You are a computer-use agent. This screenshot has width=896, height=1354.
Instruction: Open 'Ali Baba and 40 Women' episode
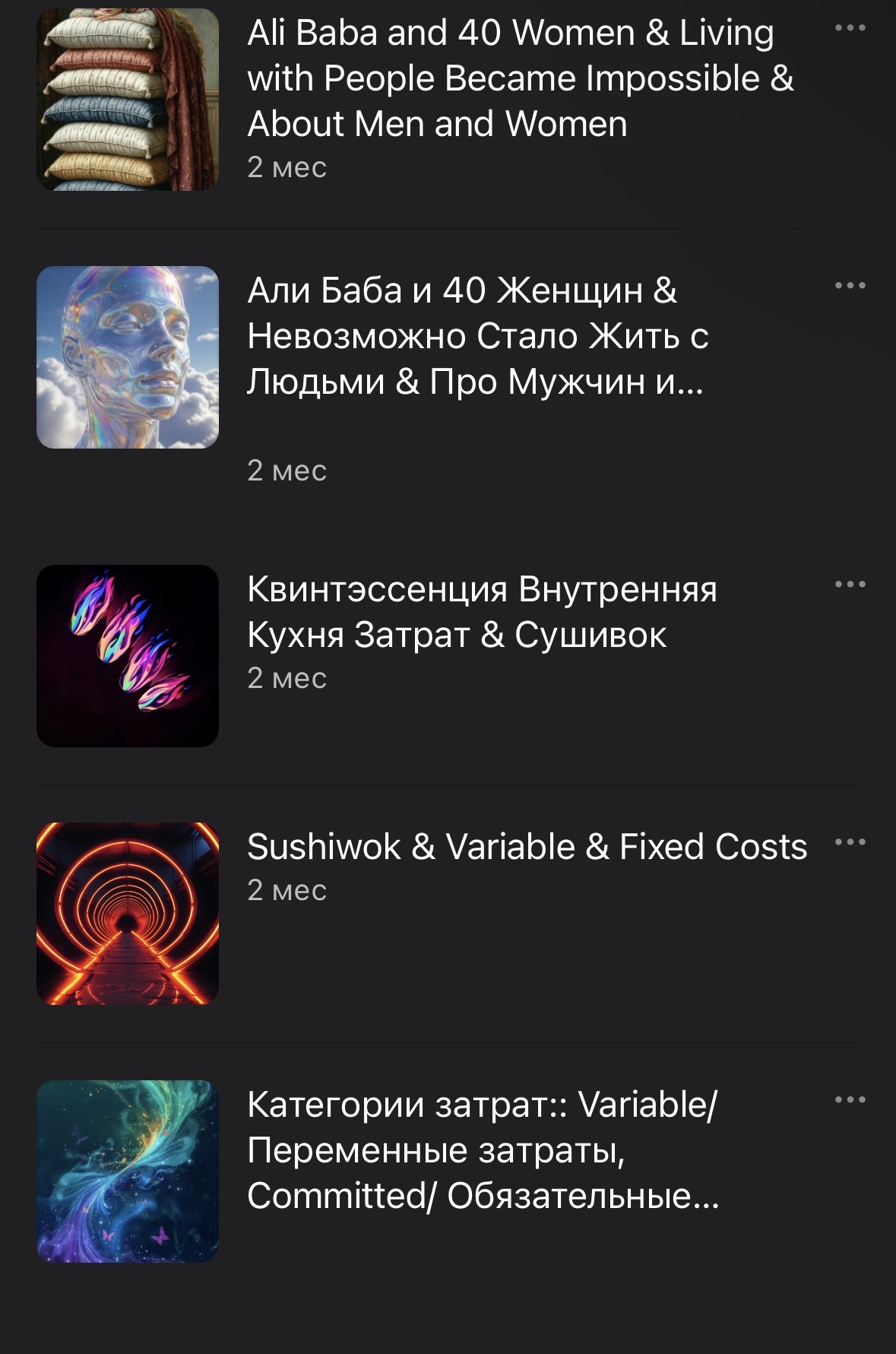[x=520, y=78]
